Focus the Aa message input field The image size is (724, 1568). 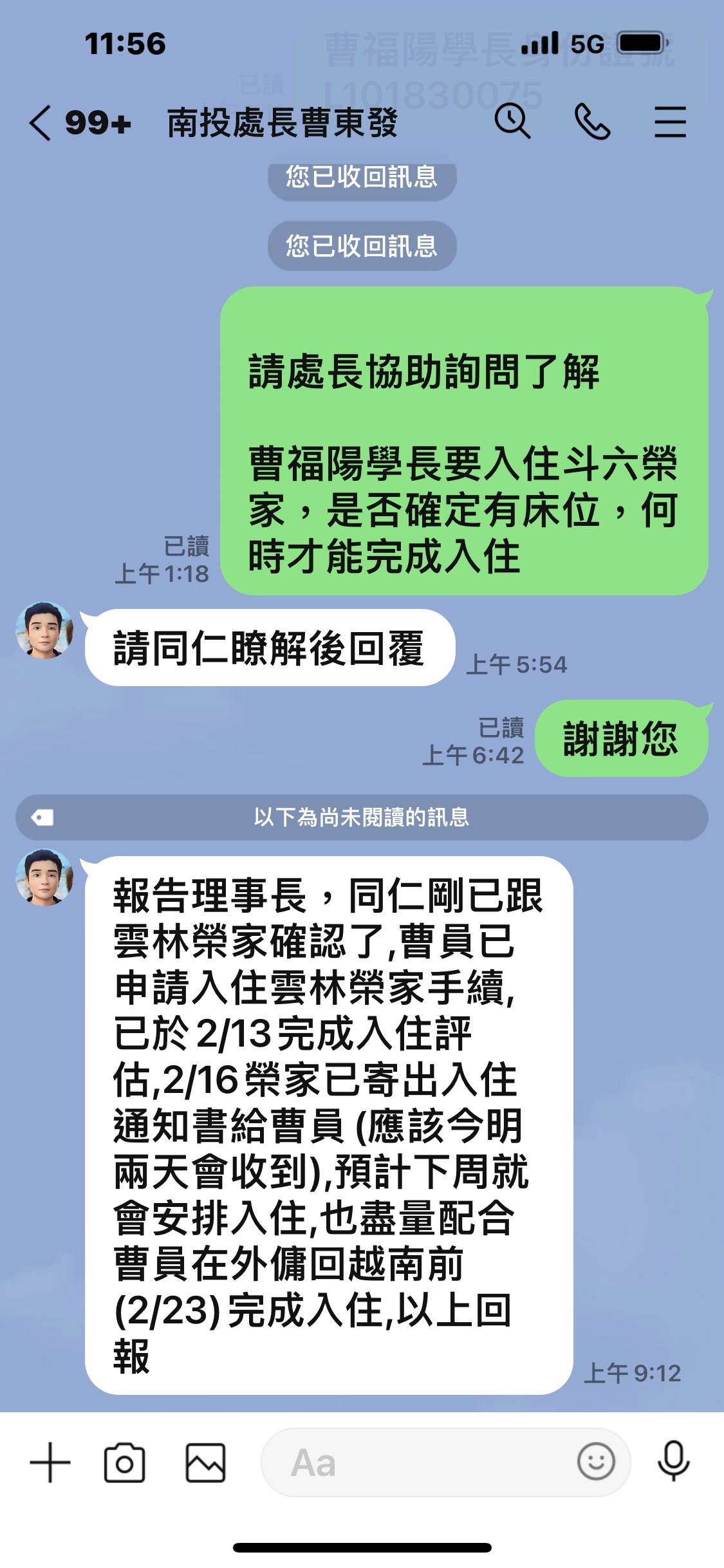click(418, 1462)
